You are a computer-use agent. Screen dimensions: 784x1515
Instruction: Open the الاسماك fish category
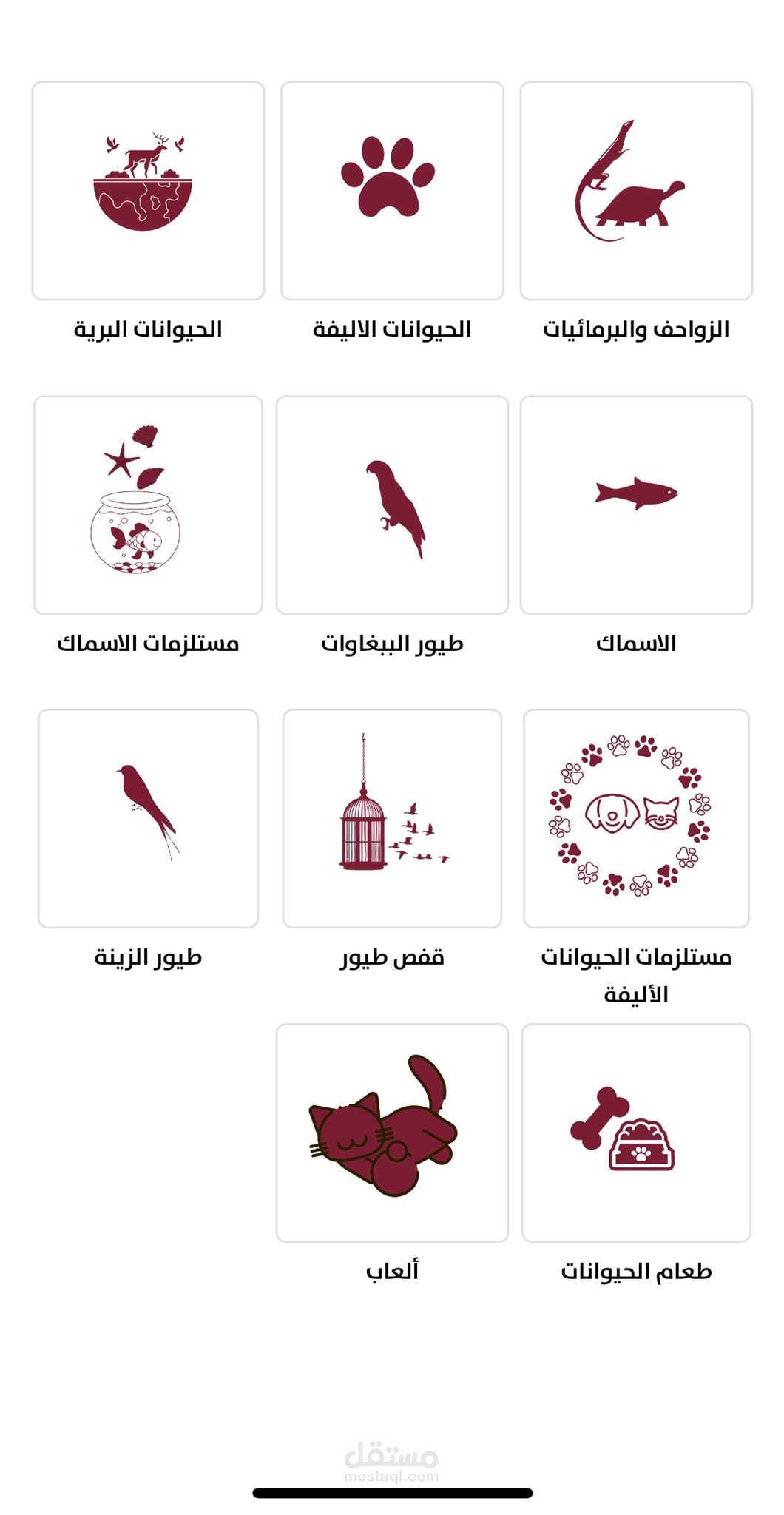point(636,505)
